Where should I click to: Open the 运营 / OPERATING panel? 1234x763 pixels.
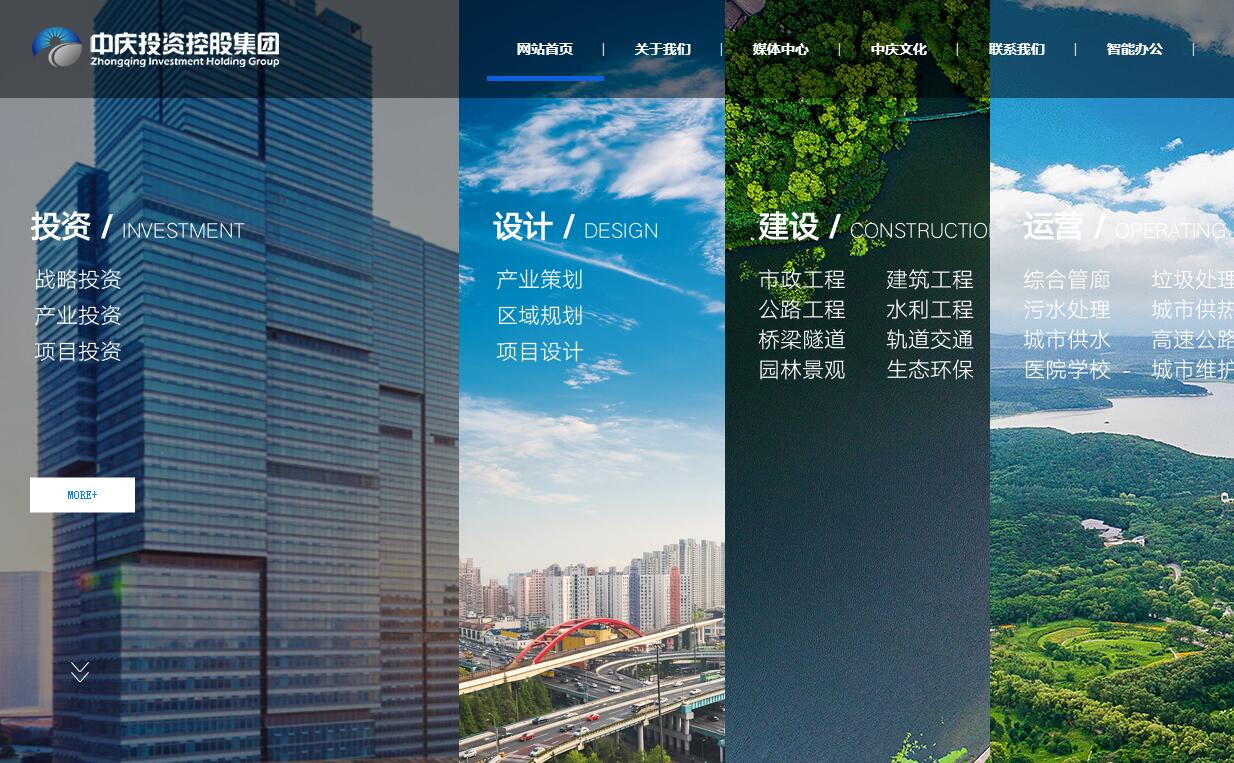pos(1123,228)
